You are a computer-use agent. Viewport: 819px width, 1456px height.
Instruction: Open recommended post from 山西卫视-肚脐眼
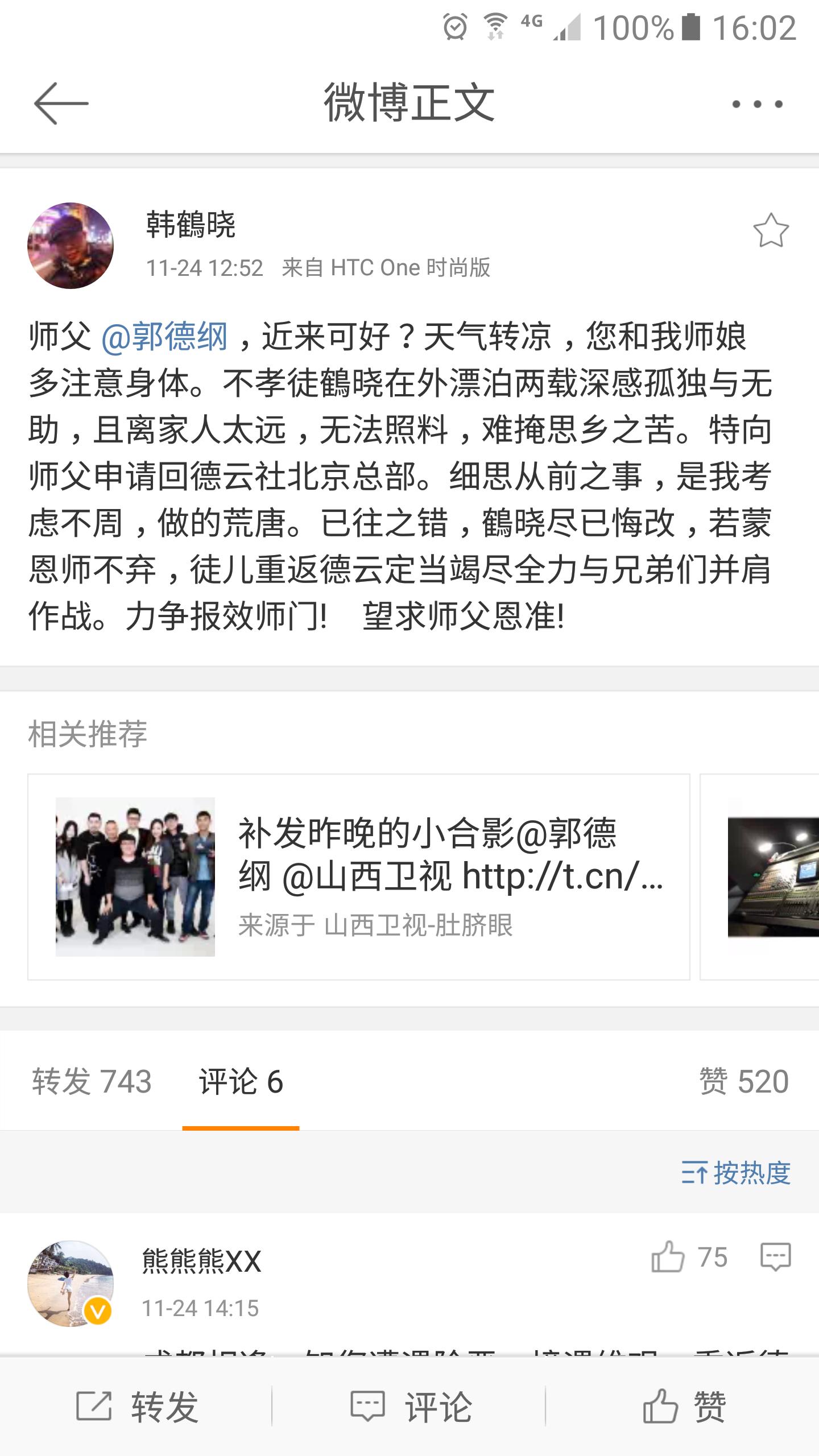click(358, 876)
